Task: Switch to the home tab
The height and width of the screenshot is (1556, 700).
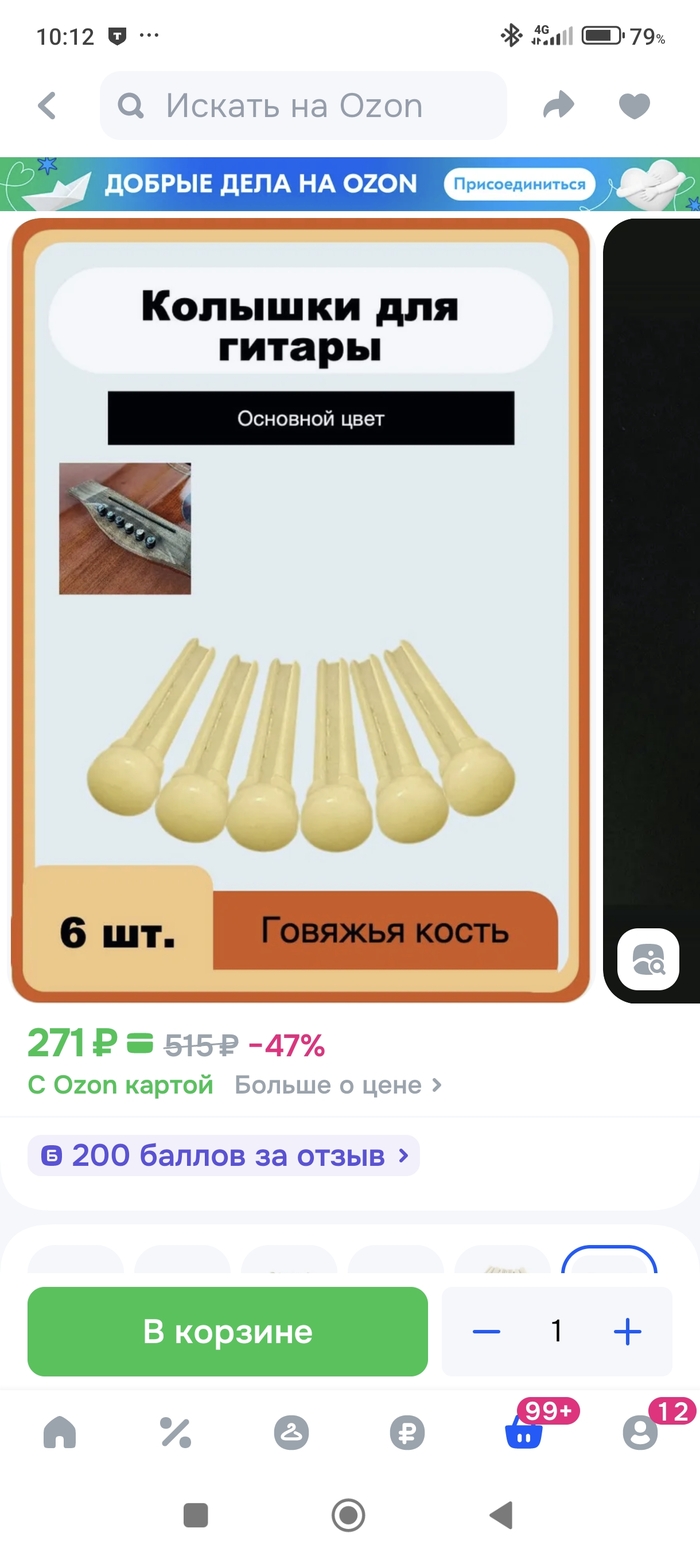Action: (x=59, y=1433)
